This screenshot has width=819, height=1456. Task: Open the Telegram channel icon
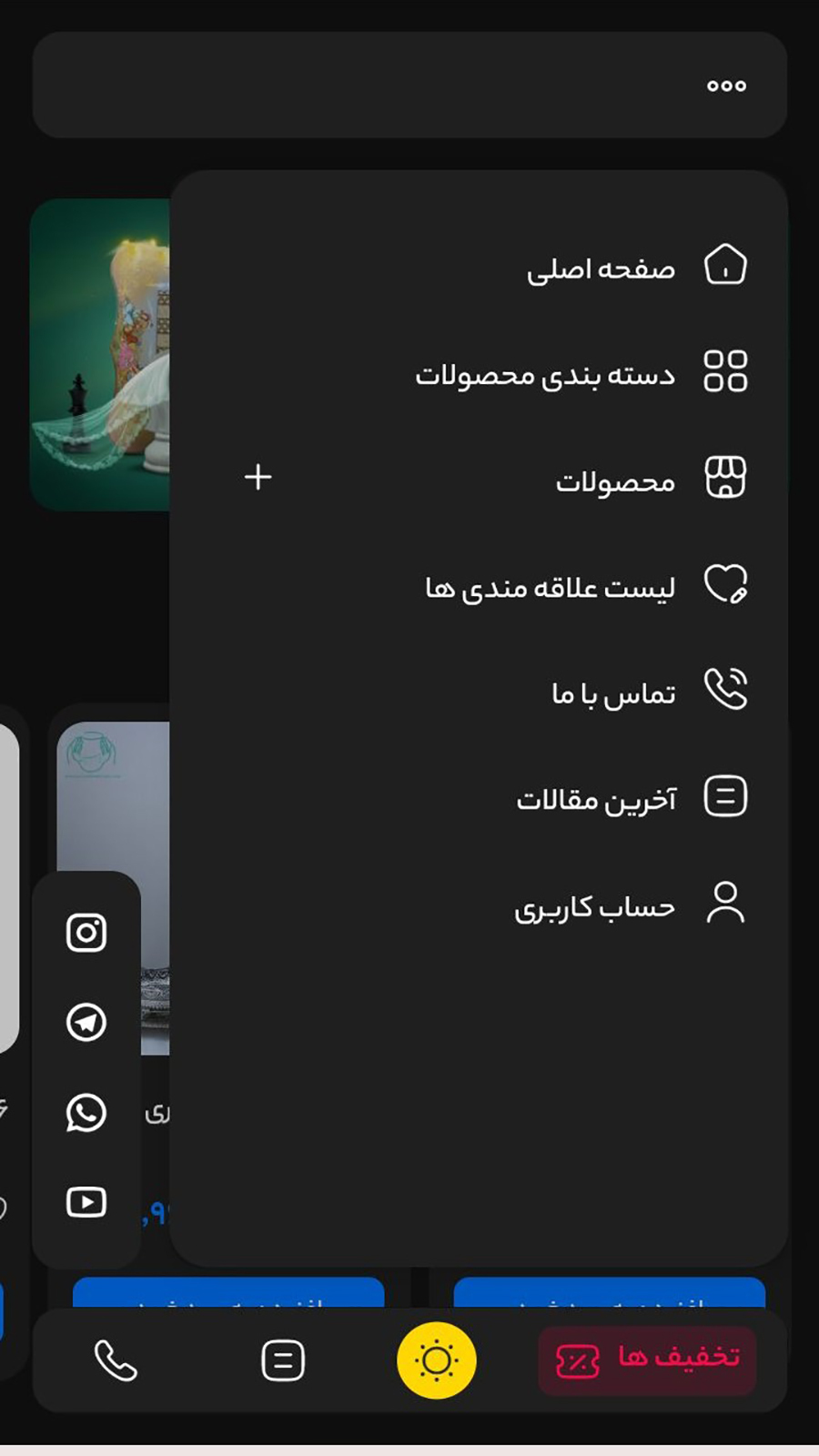(x=86, y=1022)
